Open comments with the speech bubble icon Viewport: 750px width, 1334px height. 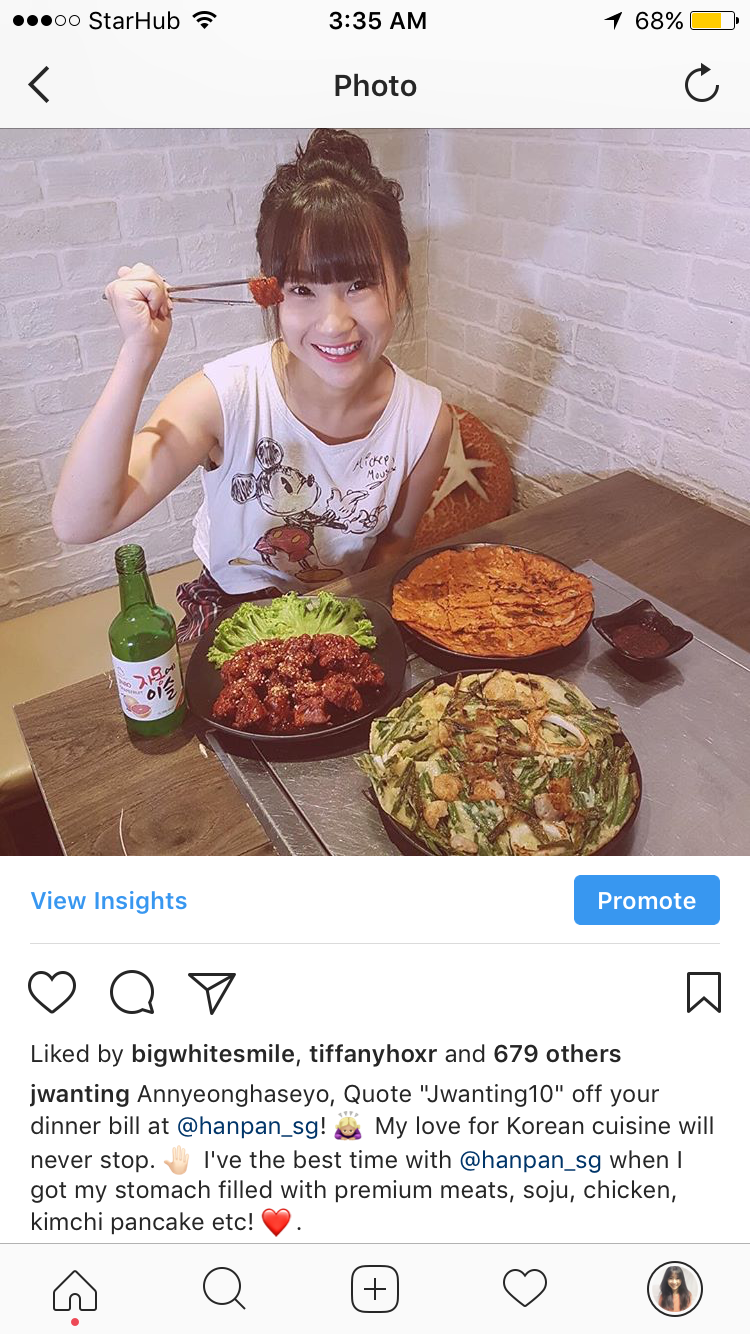[x=132, y=993]
